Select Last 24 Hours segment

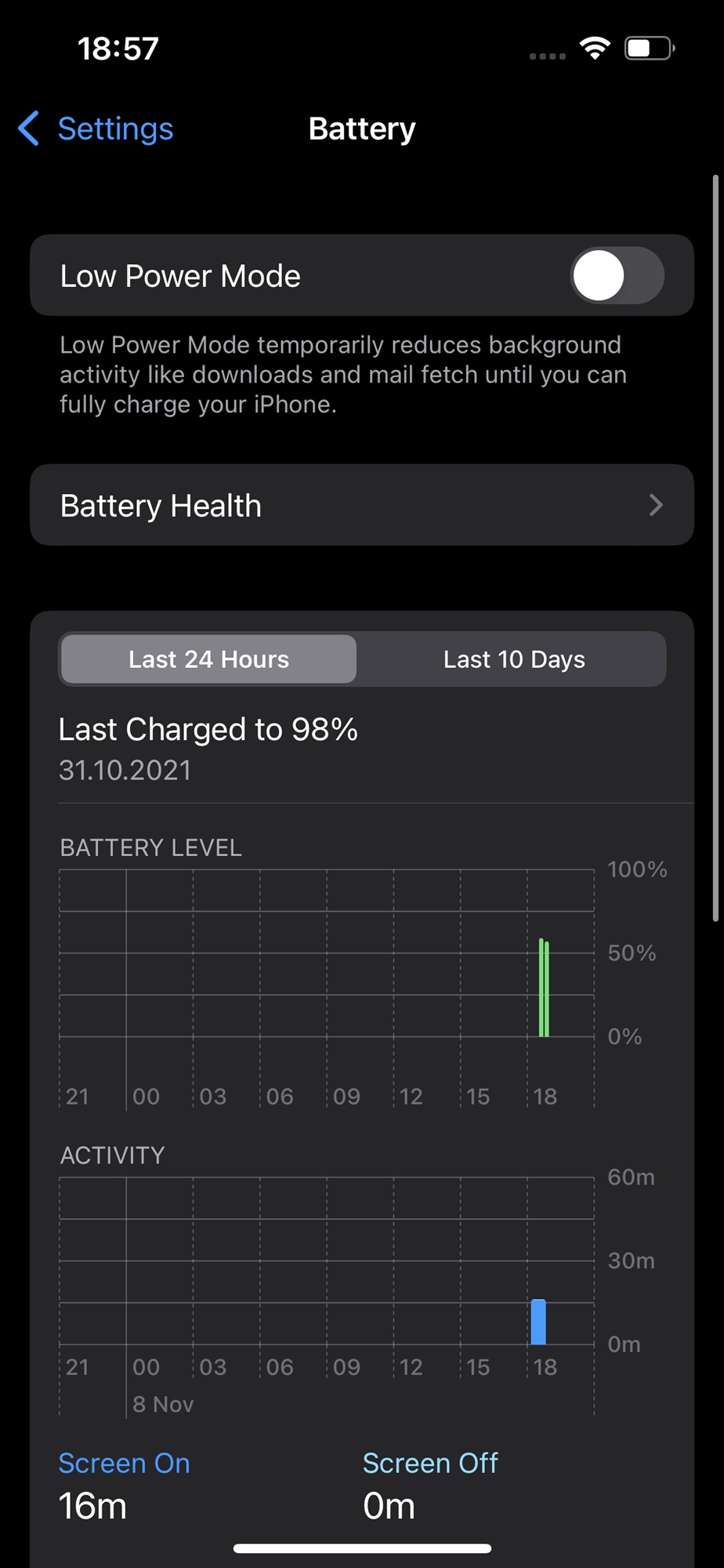209,659
